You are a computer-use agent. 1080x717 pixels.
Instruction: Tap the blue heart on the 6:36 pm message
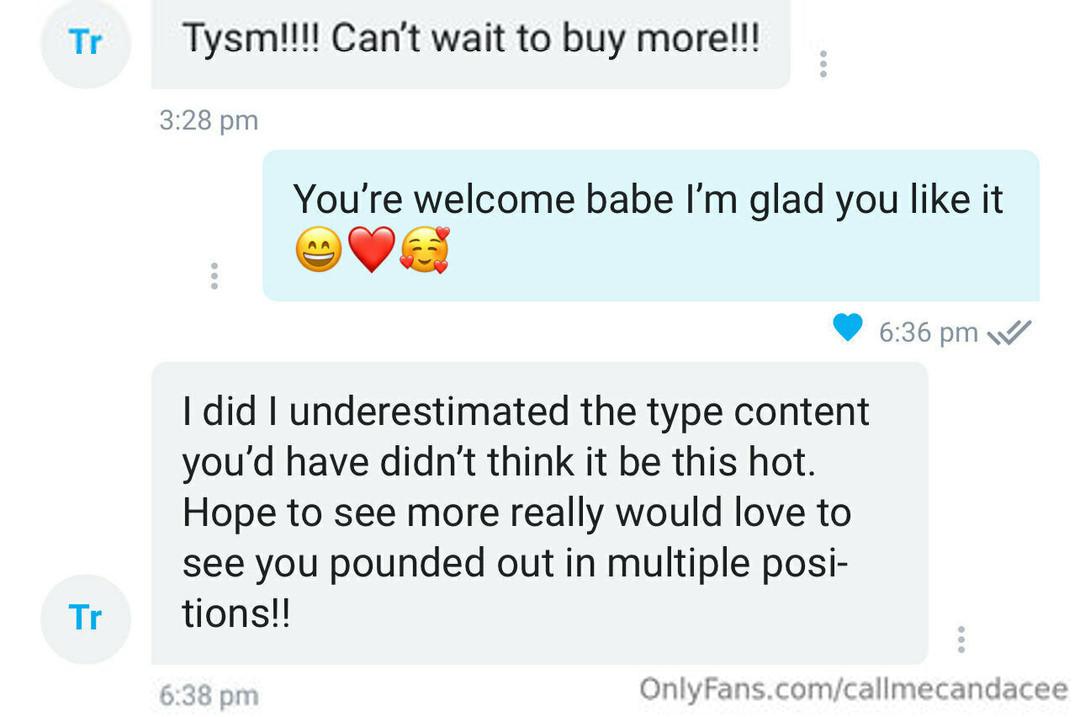click(848, 328)
